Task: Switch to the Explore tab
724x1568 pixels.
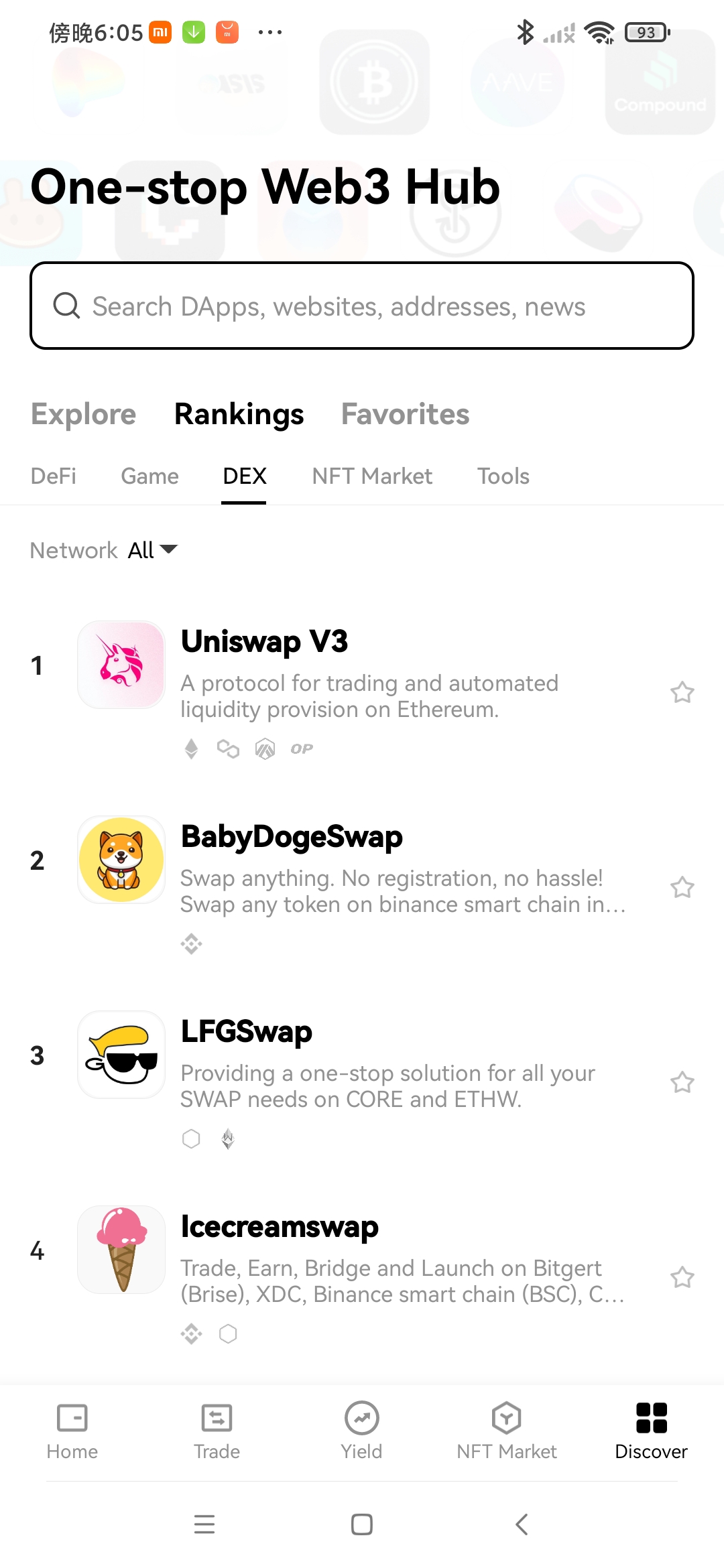Action: pyautogui.click(x=84, y=414)
